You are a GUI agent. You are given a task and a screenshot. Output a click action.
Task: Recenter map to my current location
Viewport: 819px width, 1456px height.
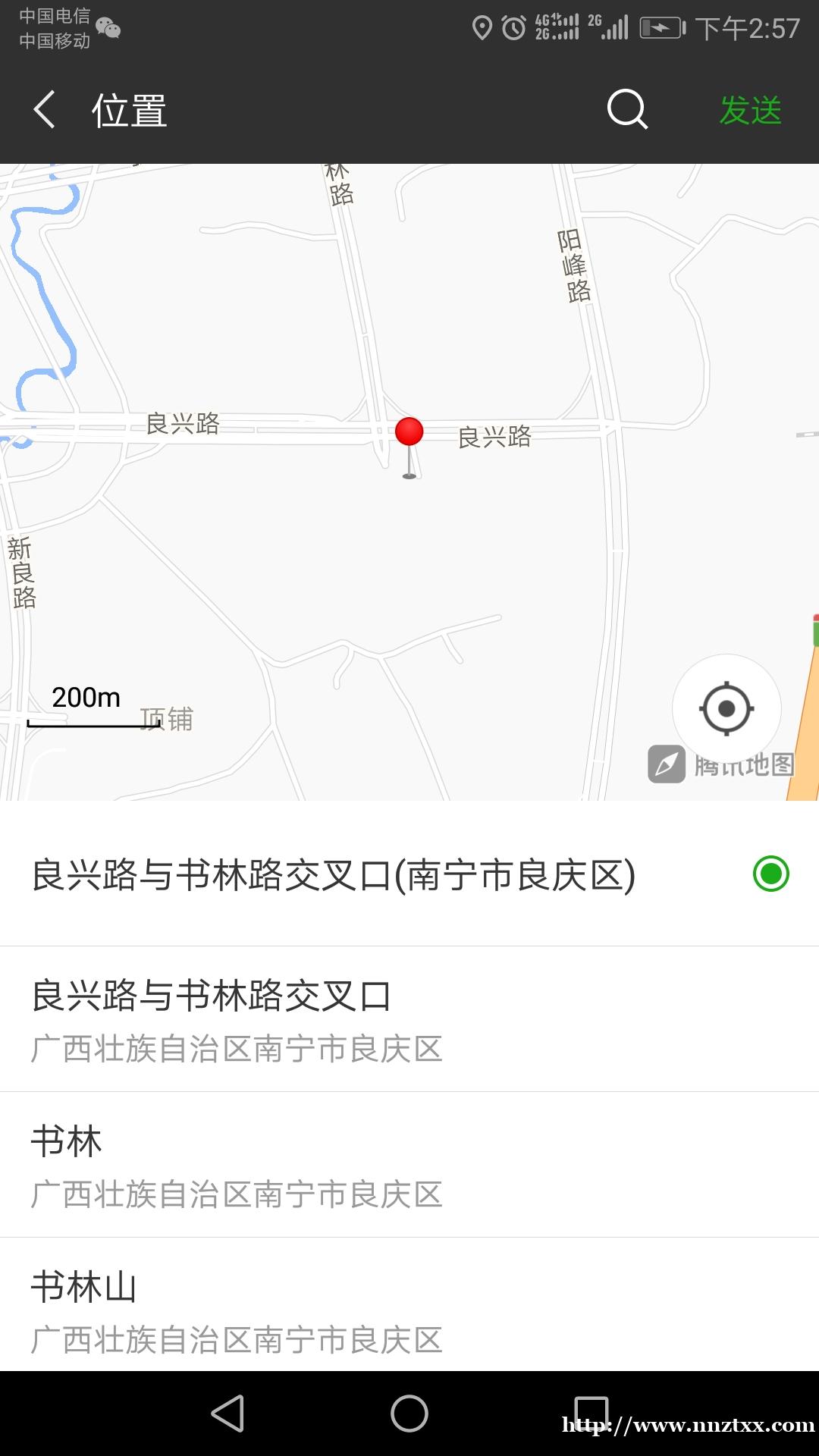726,709
